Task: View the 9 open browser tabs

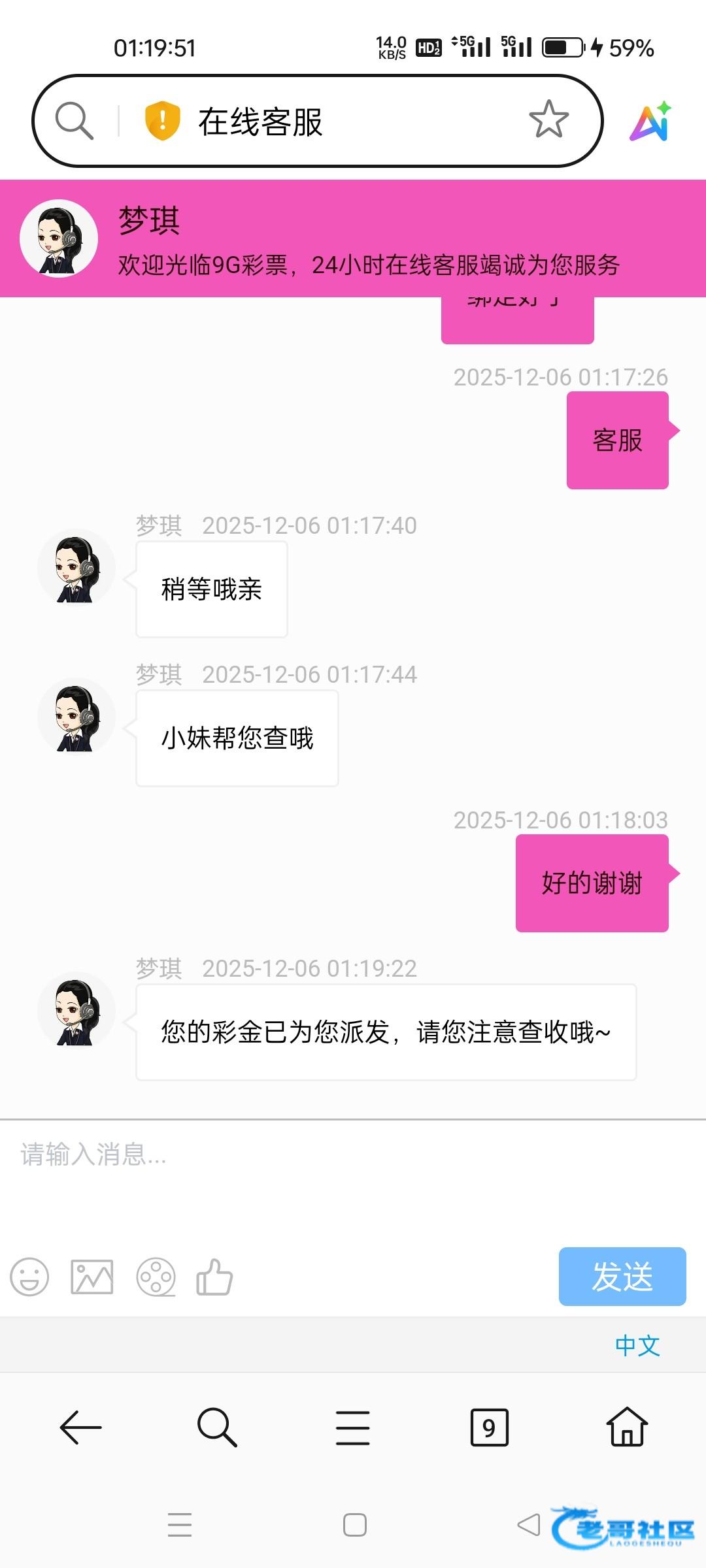Action: coord(489,1428)
